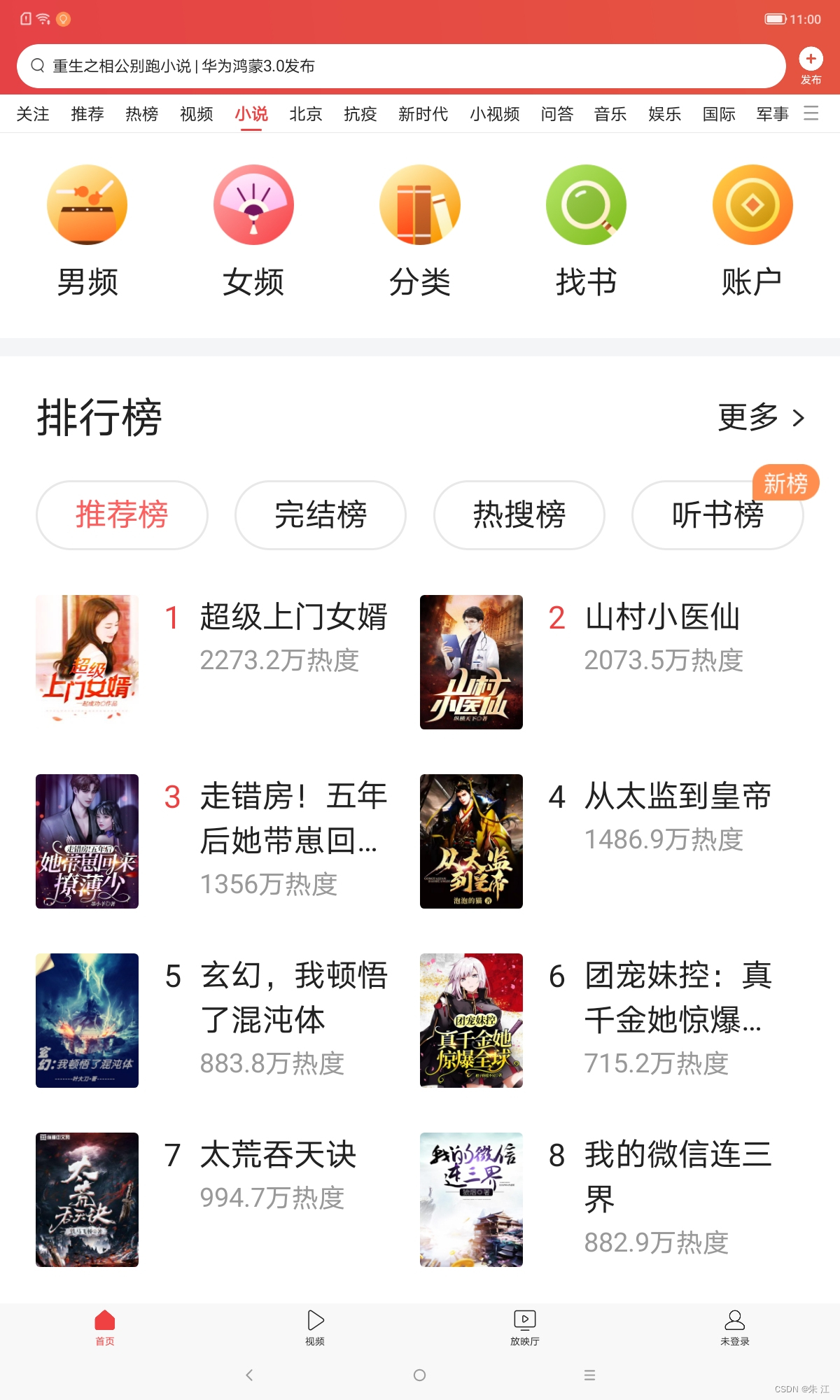
Task: Open the novel 超级上门女婿
Action: (x=293, y=617)
